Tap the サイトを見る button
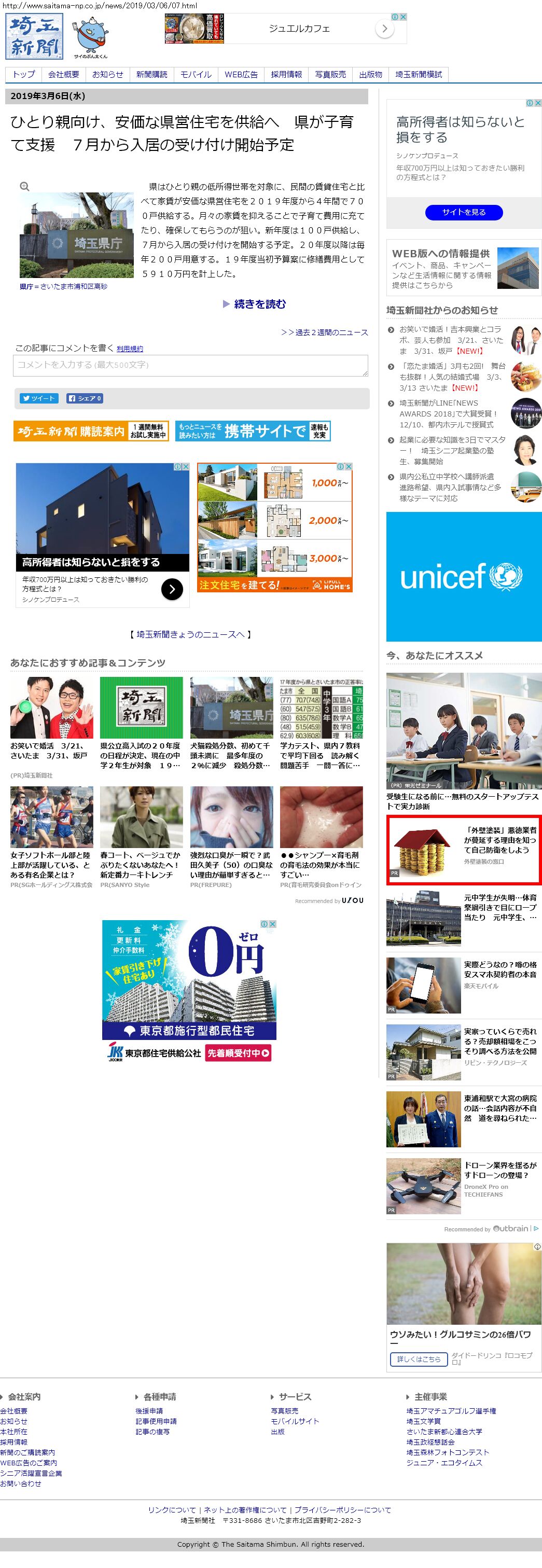542x1568 pixels. pyautogui.click(x=464, y=212)
